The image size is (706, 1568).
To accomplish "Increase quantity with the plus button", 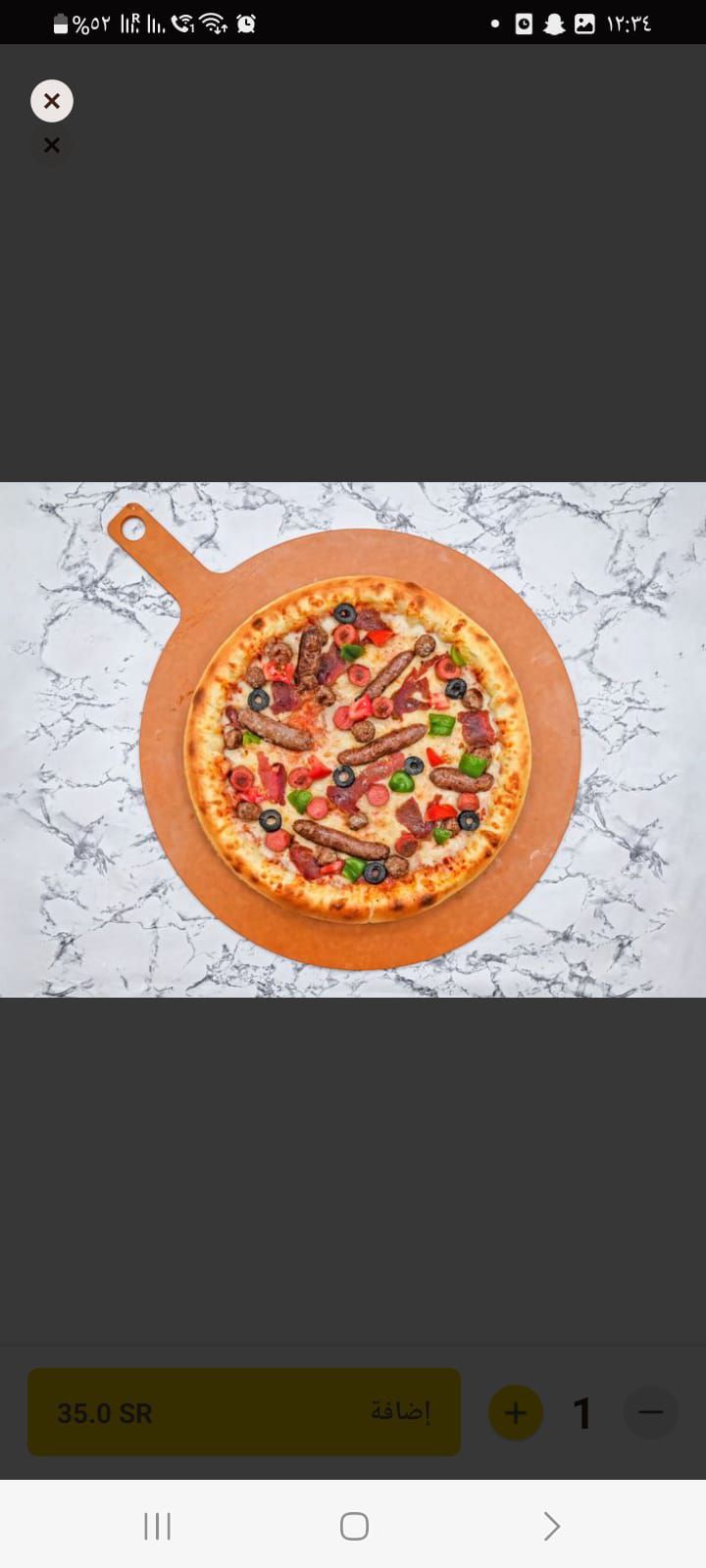I will [516, 1413].
